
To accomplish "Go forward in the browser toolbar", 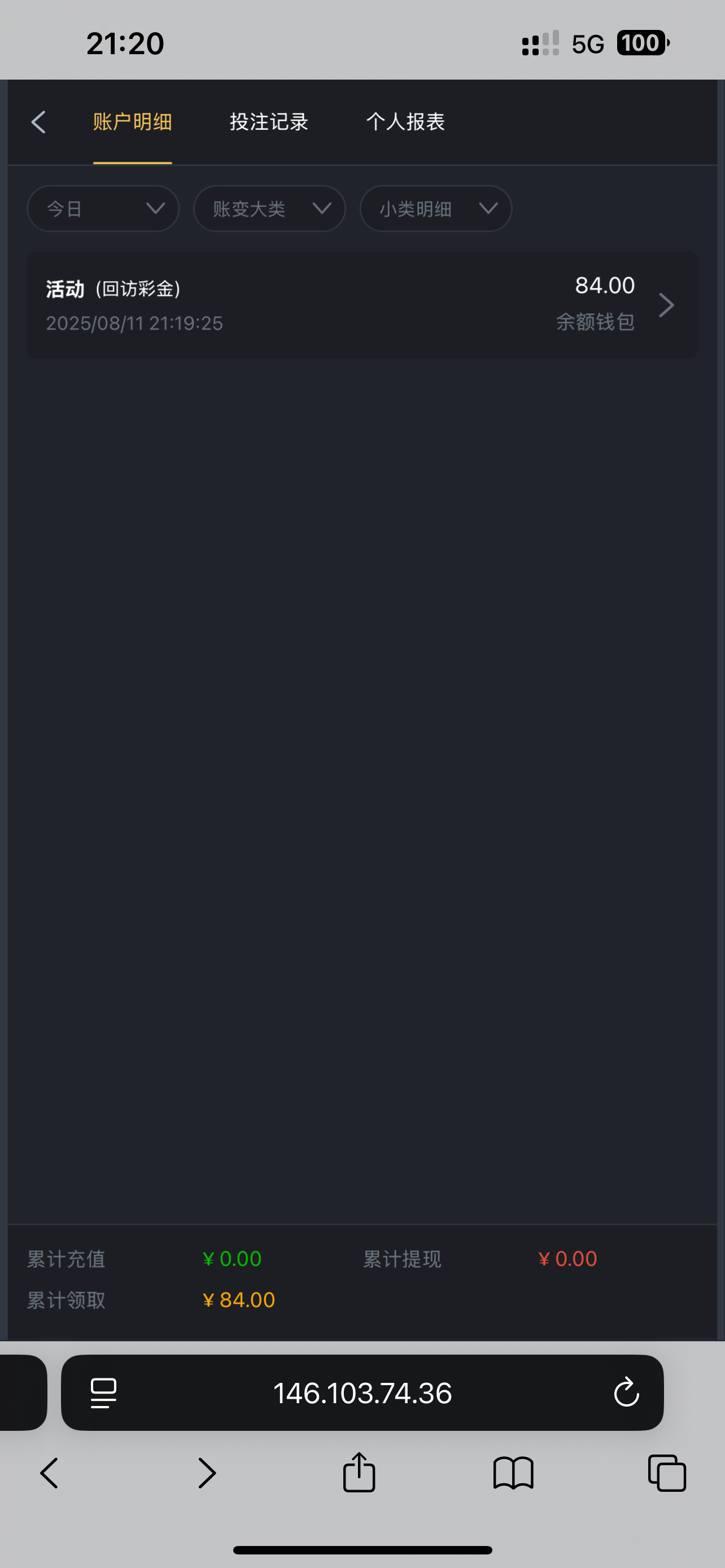I will 207,1473.
